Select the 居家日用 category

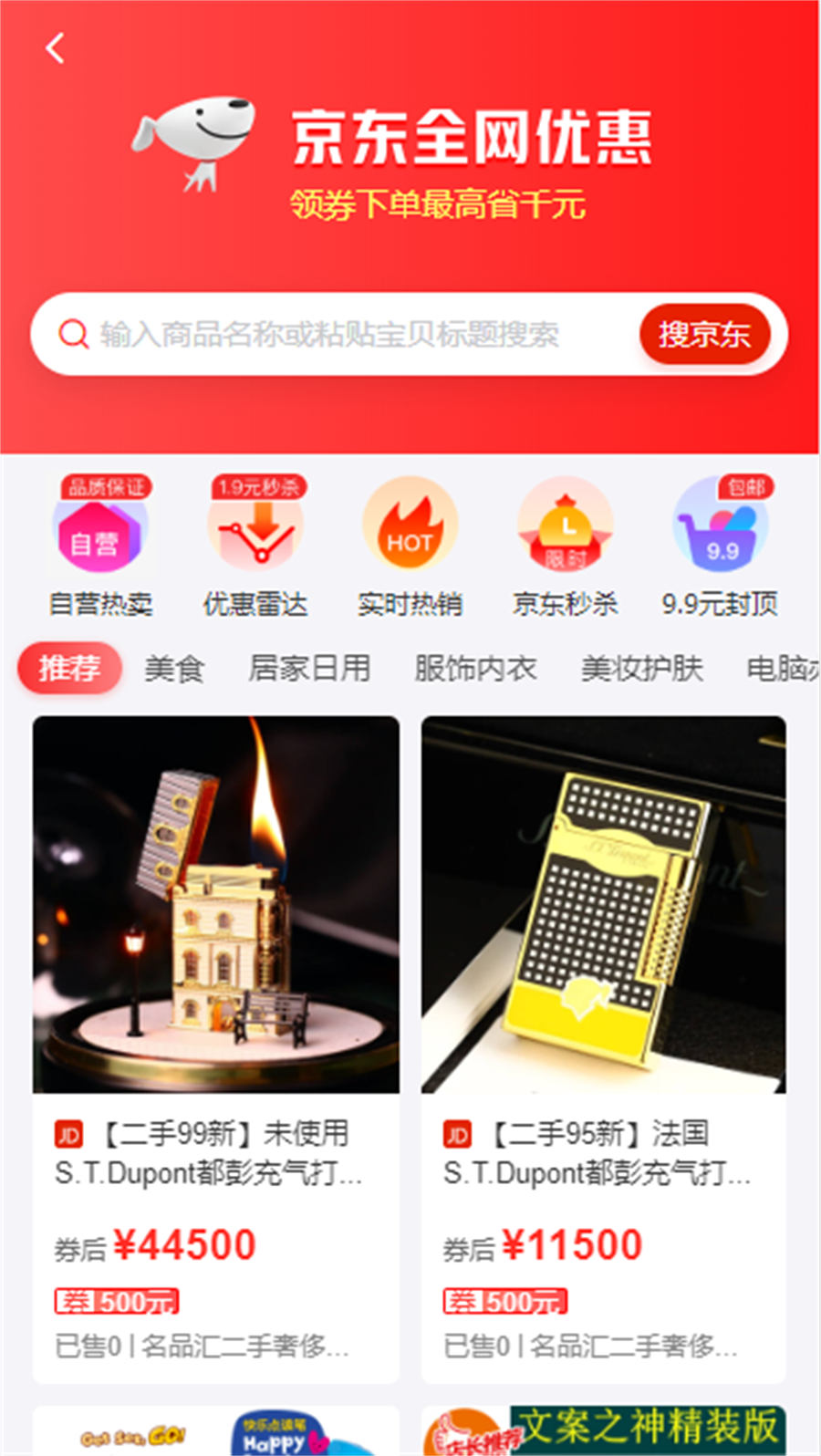(312, 668)
